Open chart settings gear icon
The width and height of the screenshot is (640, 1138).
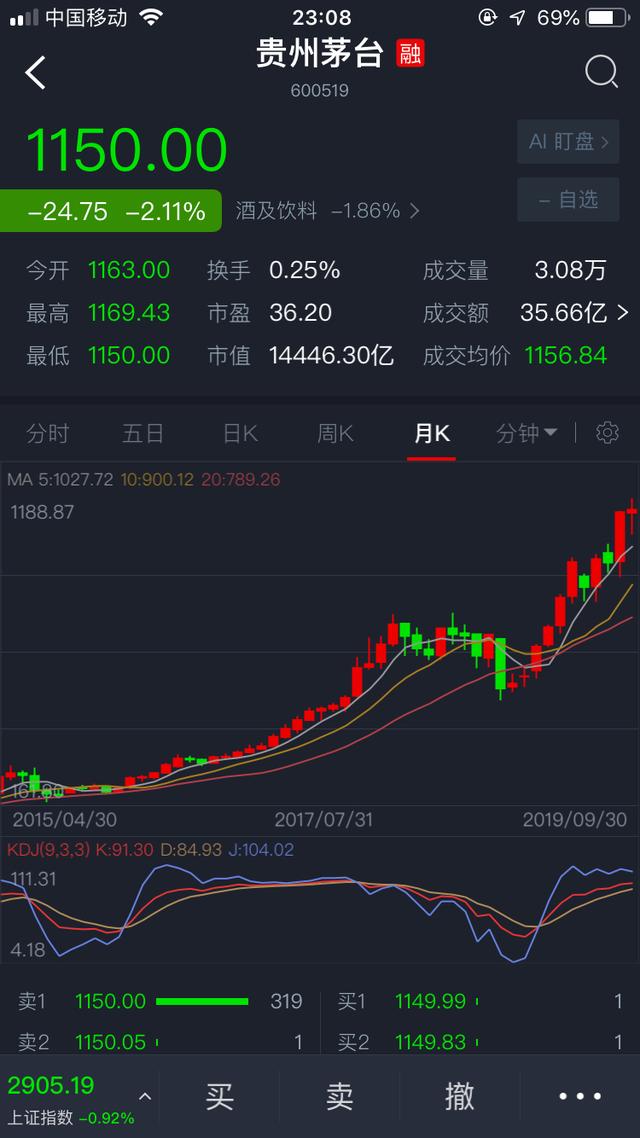[607, 433]
